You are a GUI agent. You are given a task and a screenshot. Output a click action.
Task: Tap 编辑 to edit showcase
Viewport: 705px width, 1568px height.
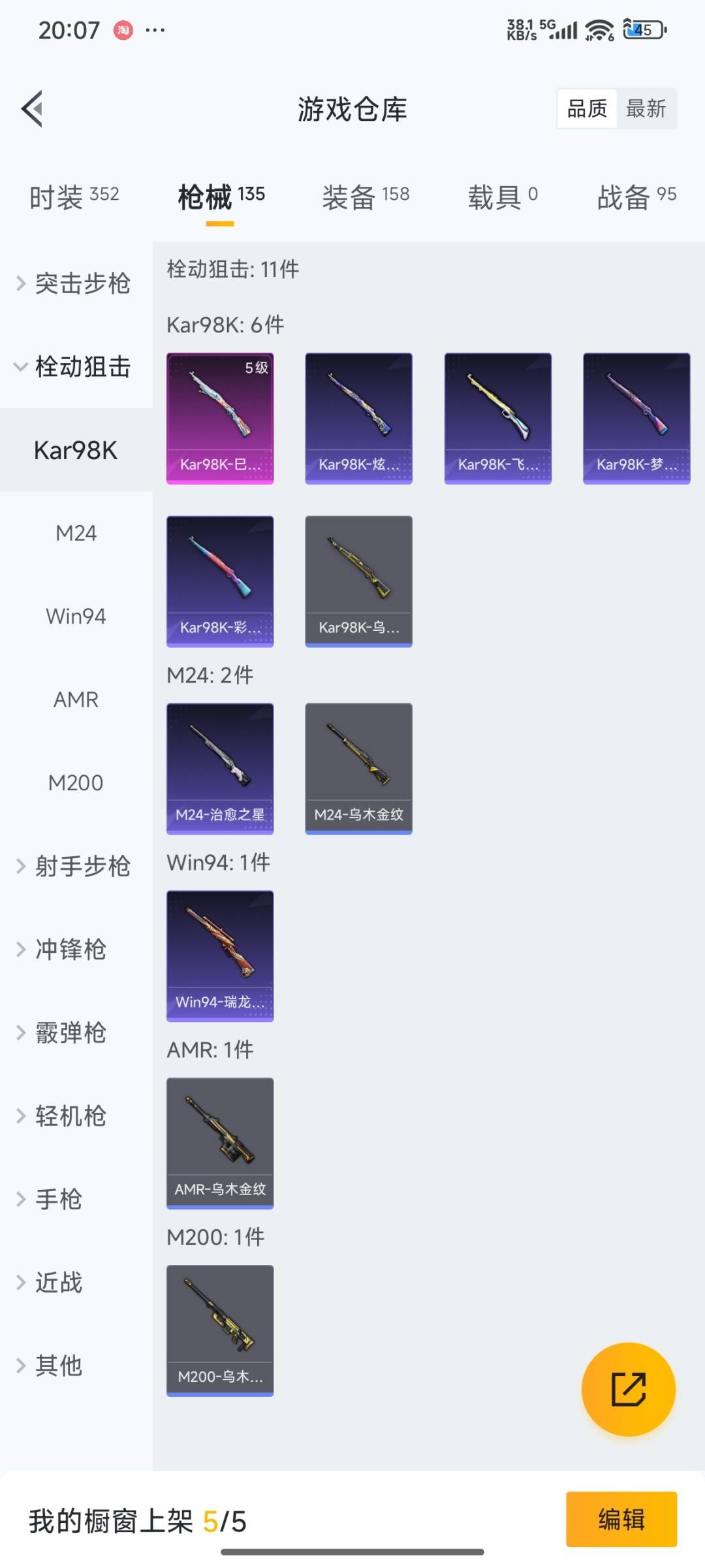[x=621, y=1519]
